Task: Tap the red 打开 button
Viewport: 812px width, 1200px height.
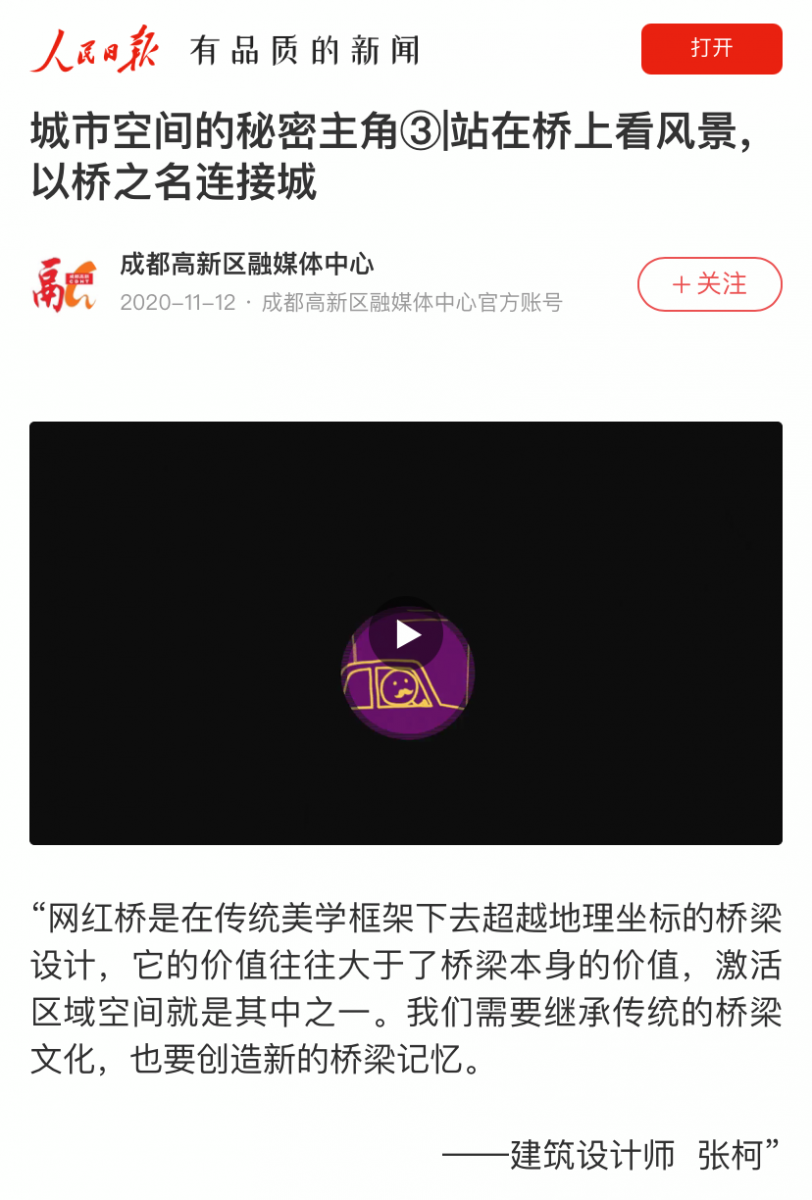Action: tap(711, 49)
